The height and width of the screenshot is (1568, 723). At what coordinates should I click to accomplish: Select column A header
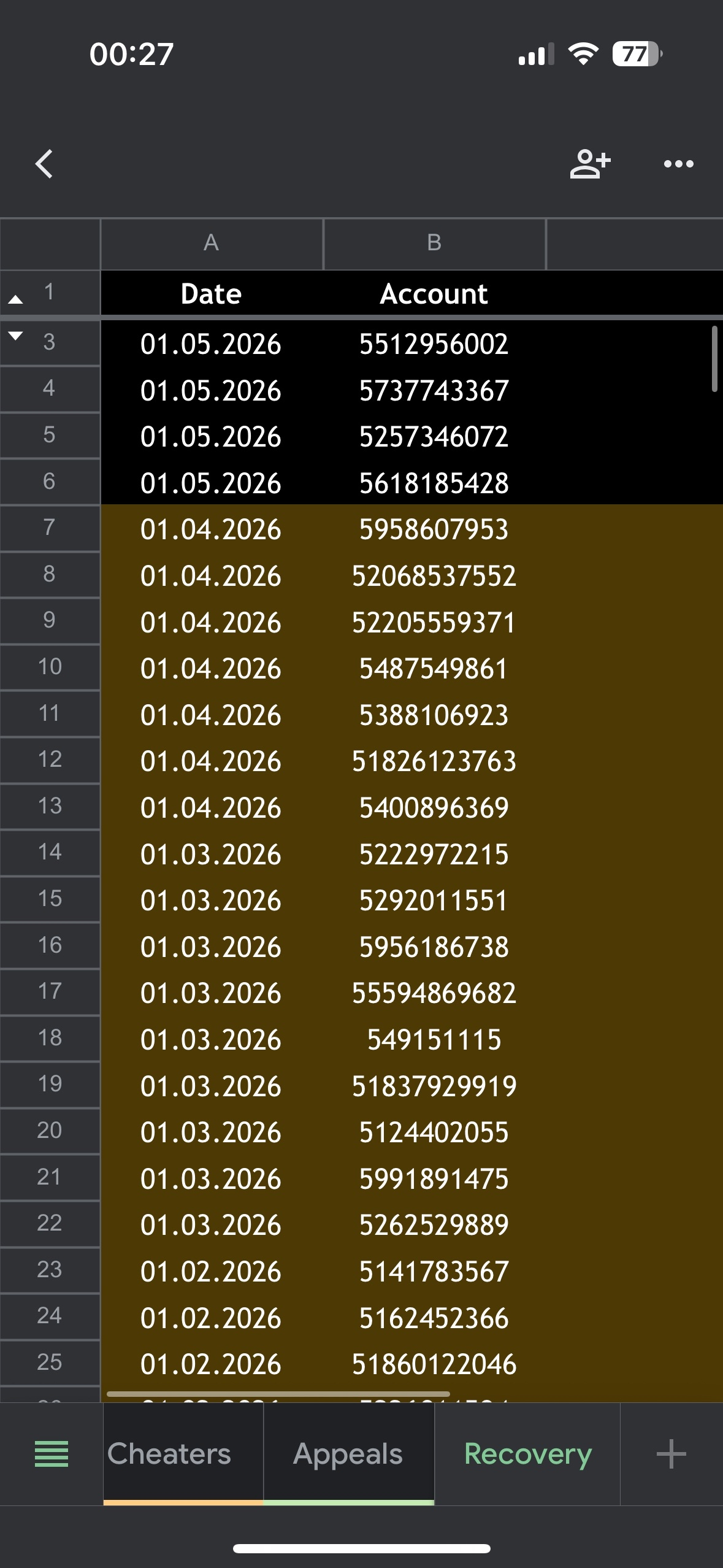click(211, 243)
